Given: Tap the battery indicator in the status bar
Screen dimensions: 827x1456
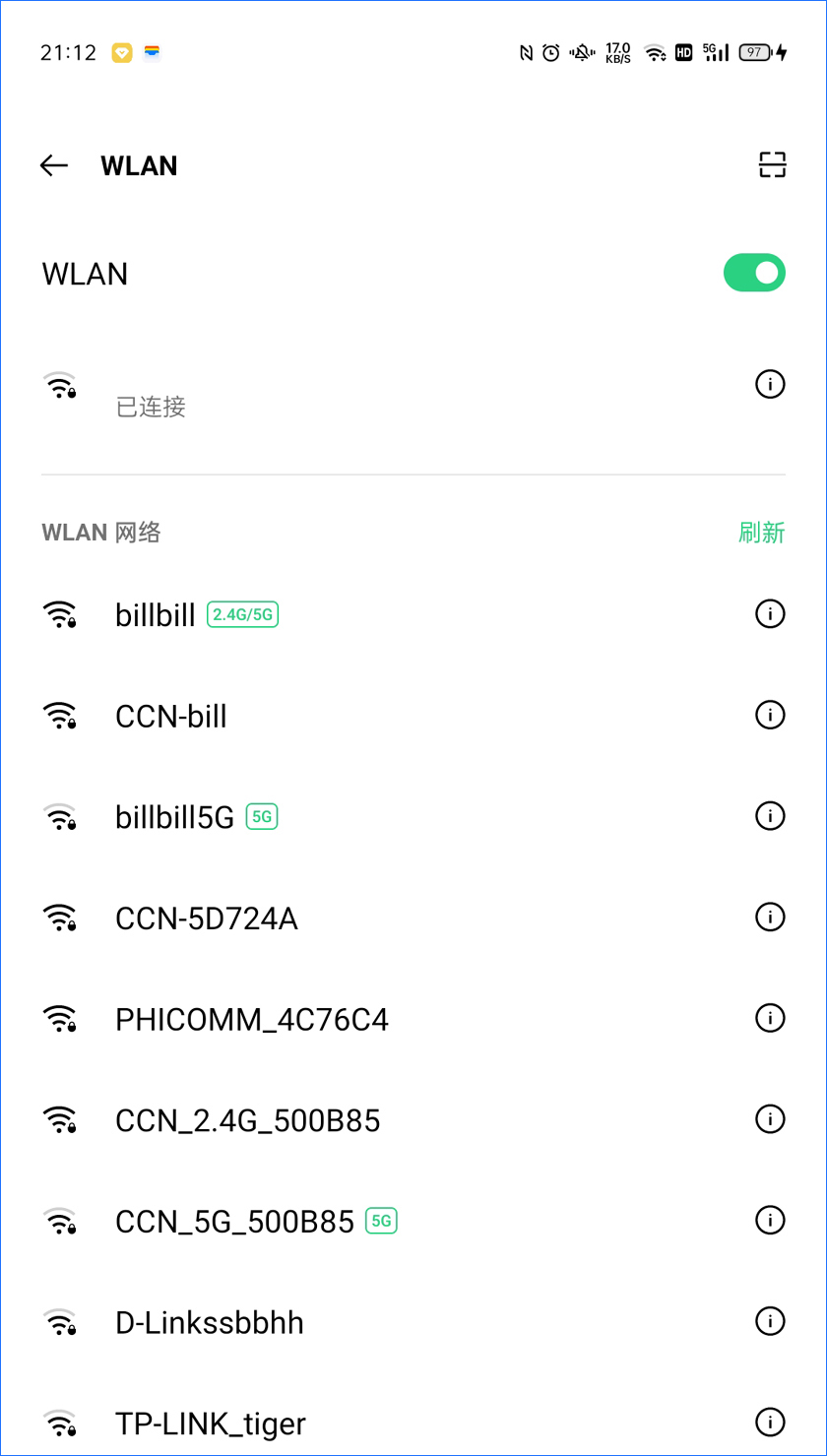Looking at the screenshot, I should click(754, 52).
